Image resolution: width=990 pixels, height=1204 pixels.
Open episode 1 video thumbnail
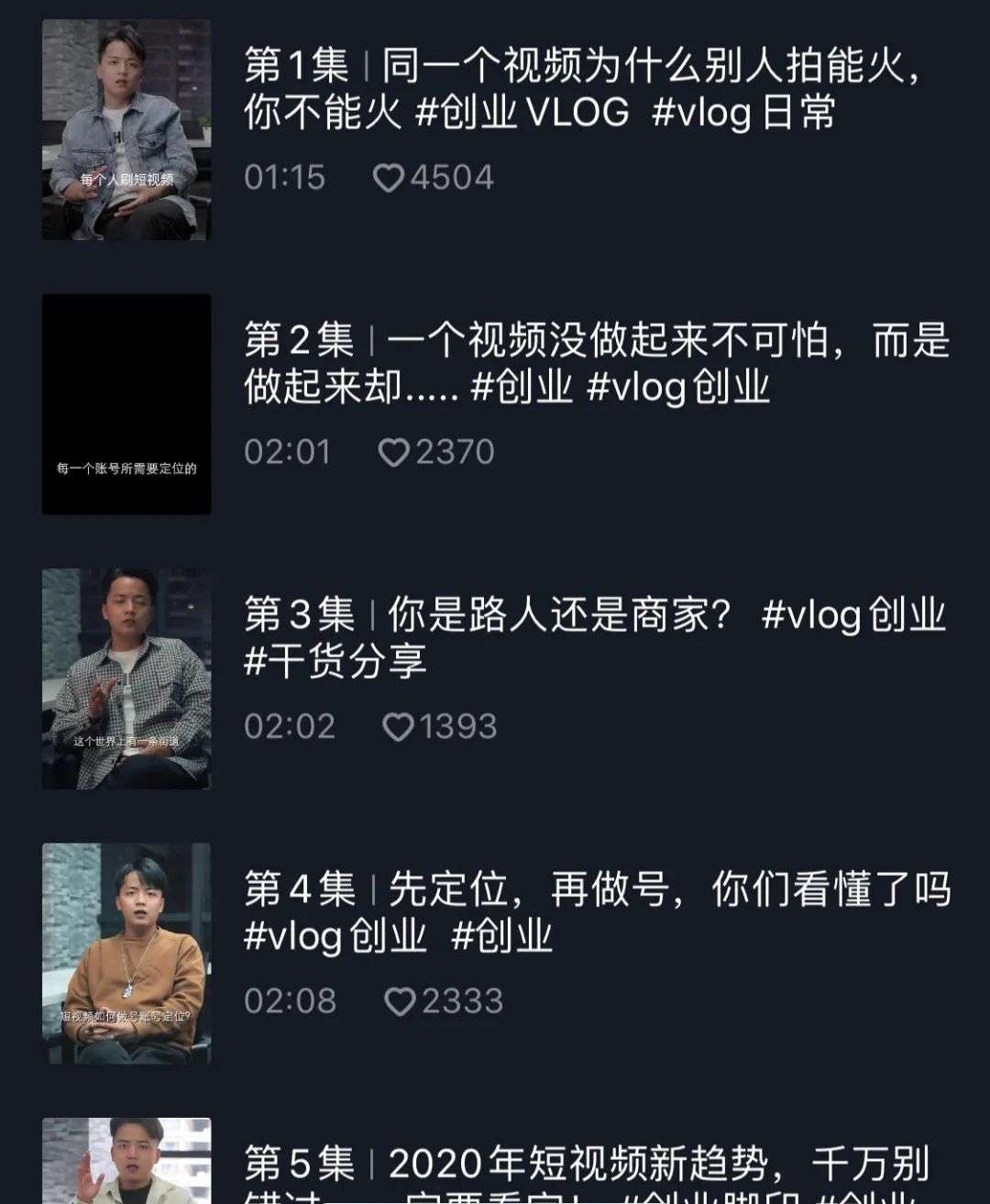126,130
